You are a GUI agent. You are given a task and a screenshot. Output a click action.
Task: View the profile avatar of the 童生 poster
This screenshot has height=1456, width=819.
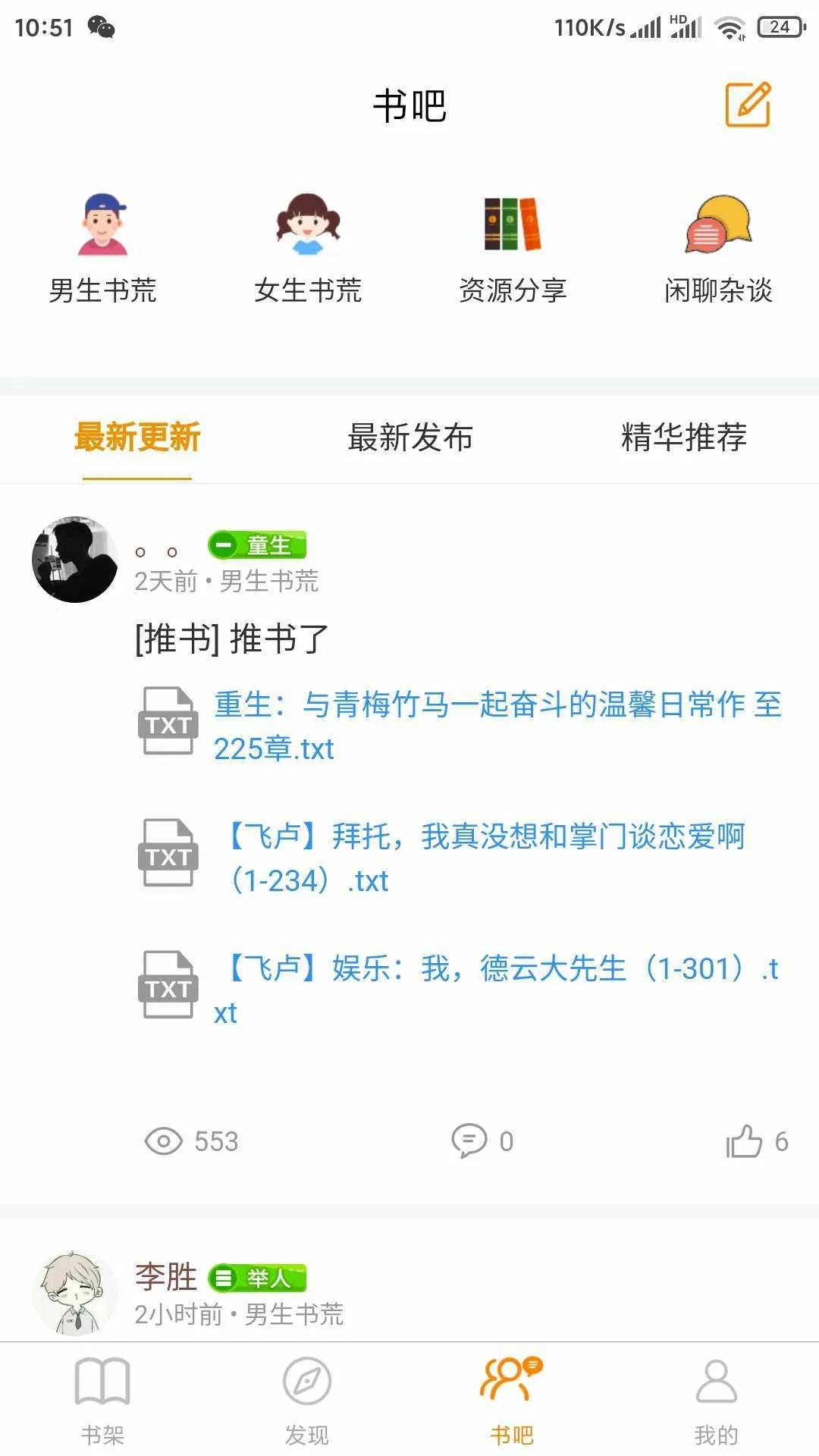click(x=75, y=560)
